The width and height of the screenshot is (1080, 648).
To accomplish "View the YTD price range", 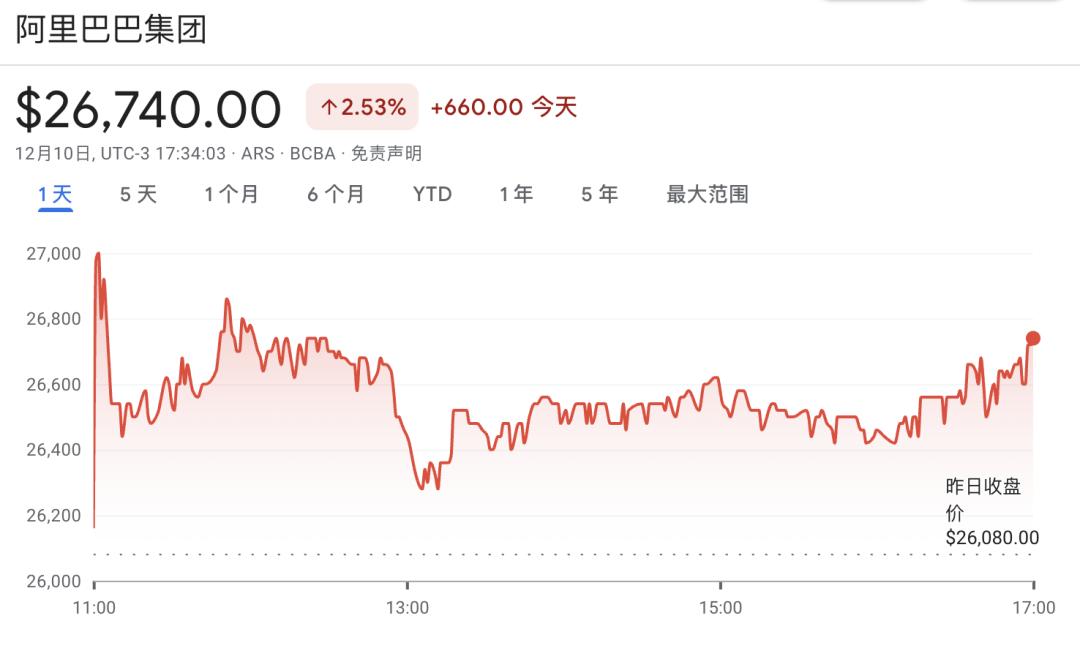I will 432,194.
